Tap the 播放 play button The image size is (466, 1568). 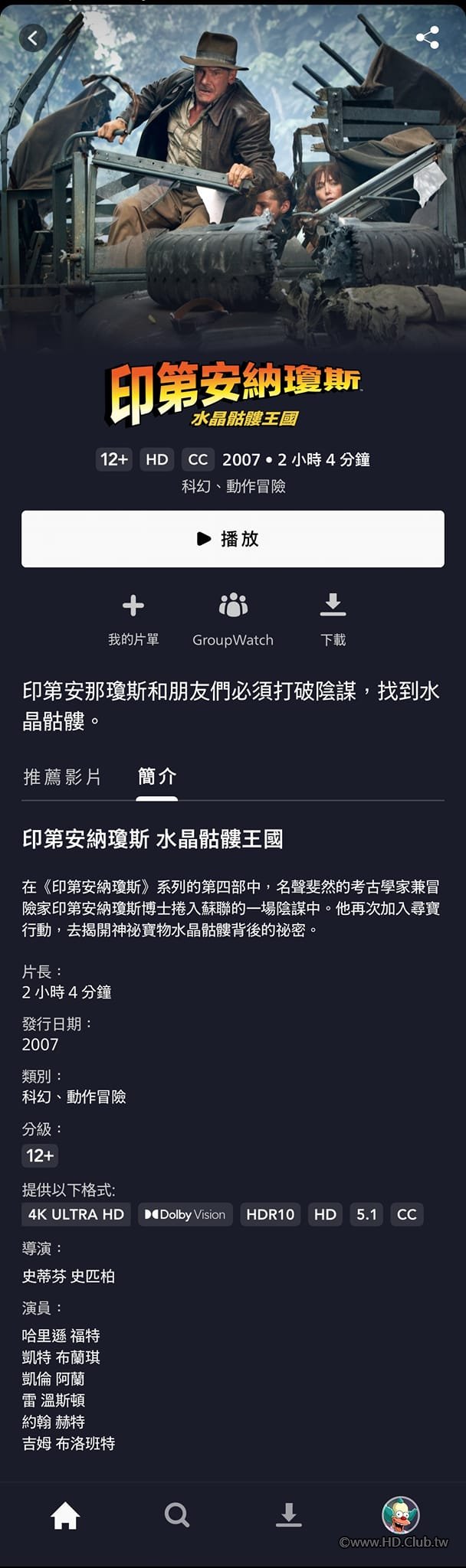point(233,539)
